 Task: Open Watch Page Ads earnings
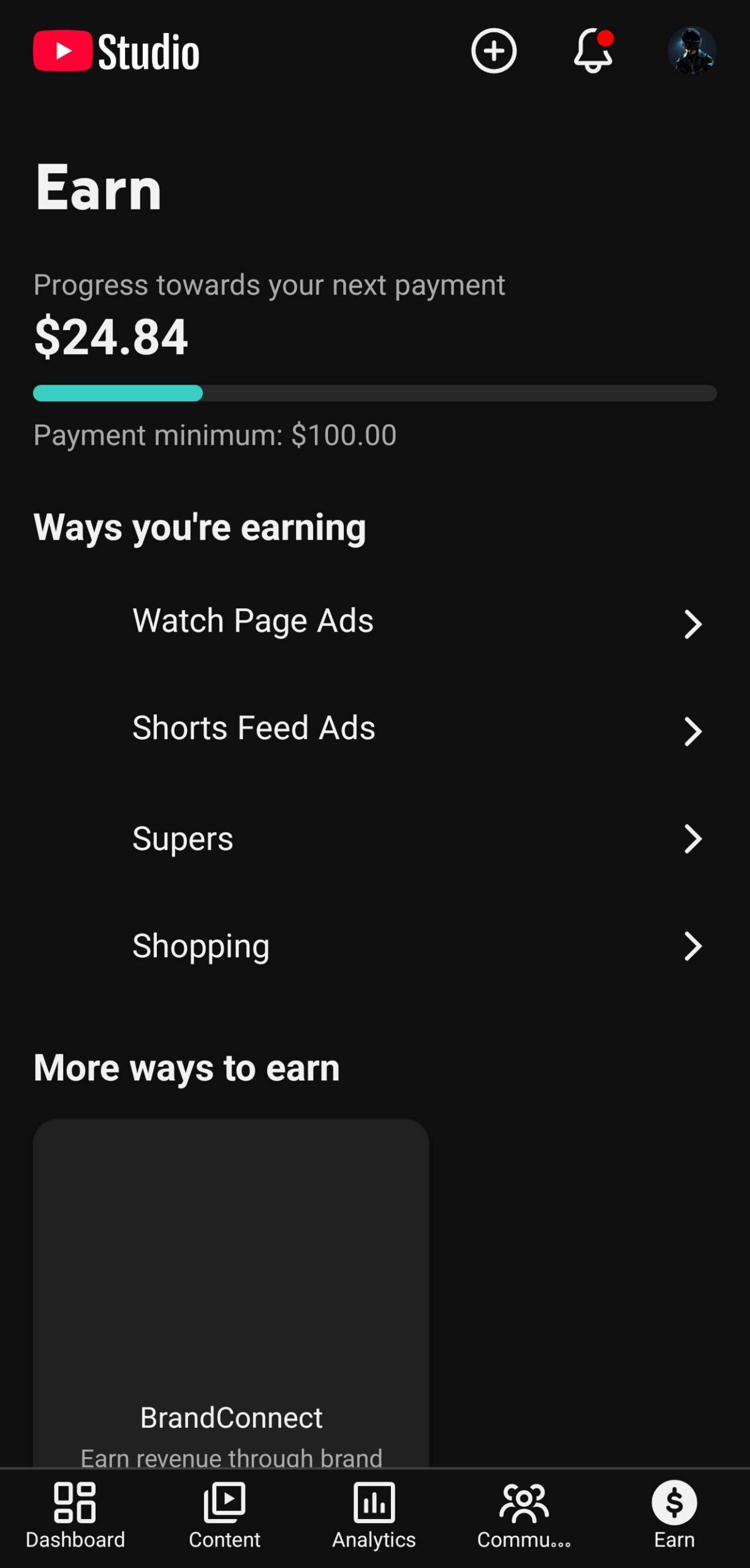click(x=375, y=622)
